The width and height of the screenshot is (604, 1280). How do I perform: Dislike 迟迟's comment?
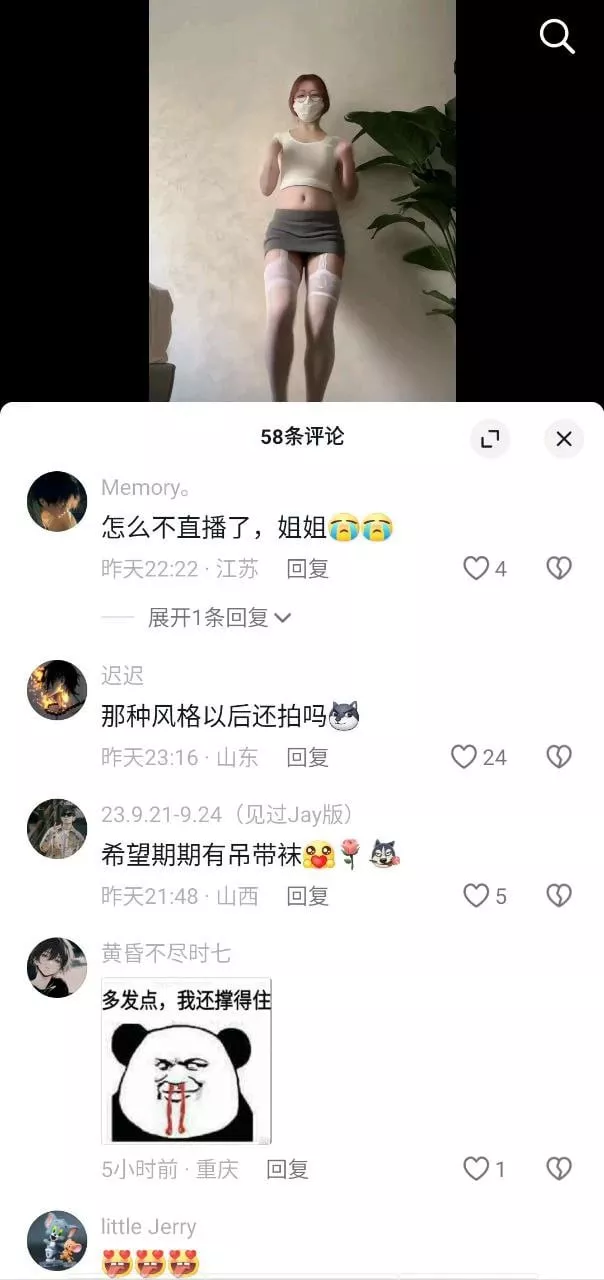pos(558,757)
